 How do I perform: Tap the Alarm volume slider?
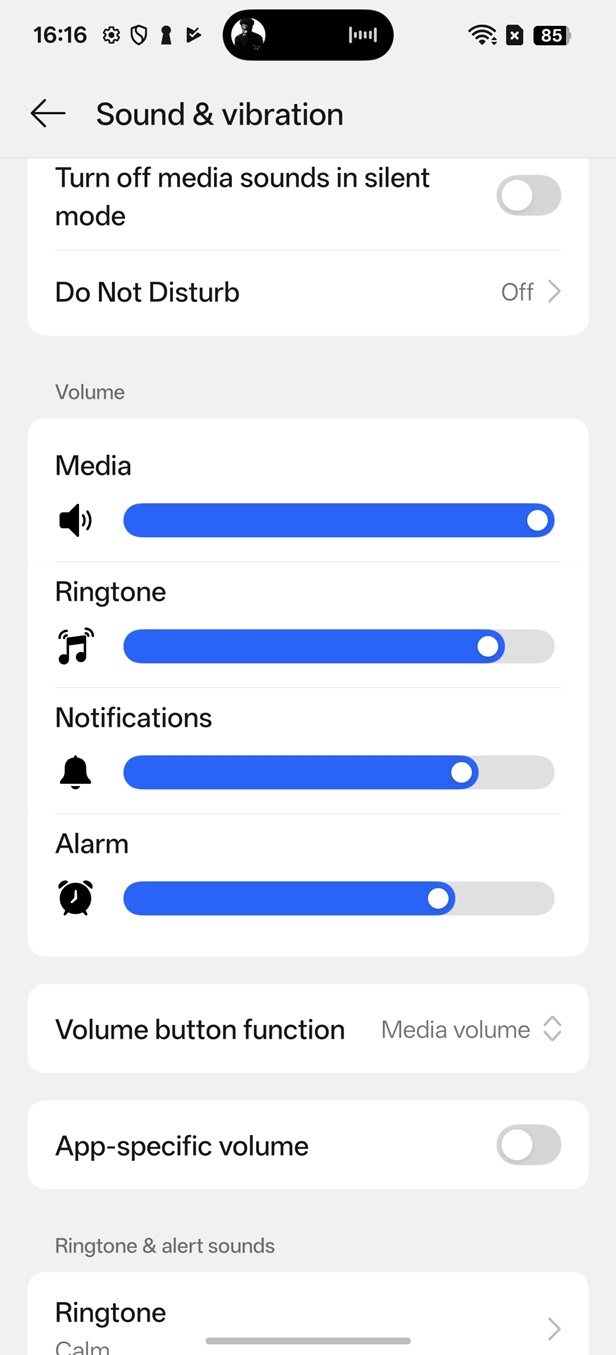338,898
